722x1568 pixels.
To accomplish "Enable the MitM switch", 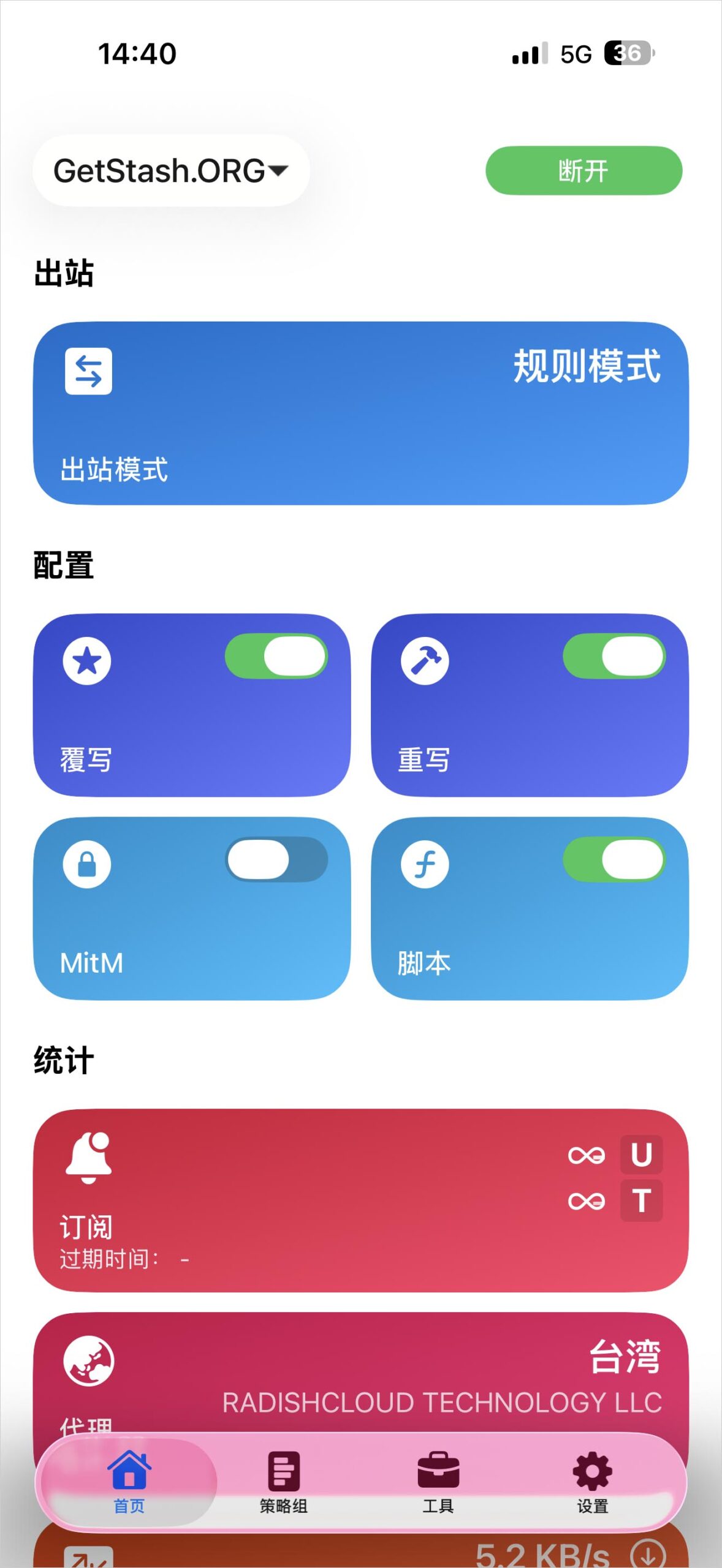I will click(x=276, y=859).
